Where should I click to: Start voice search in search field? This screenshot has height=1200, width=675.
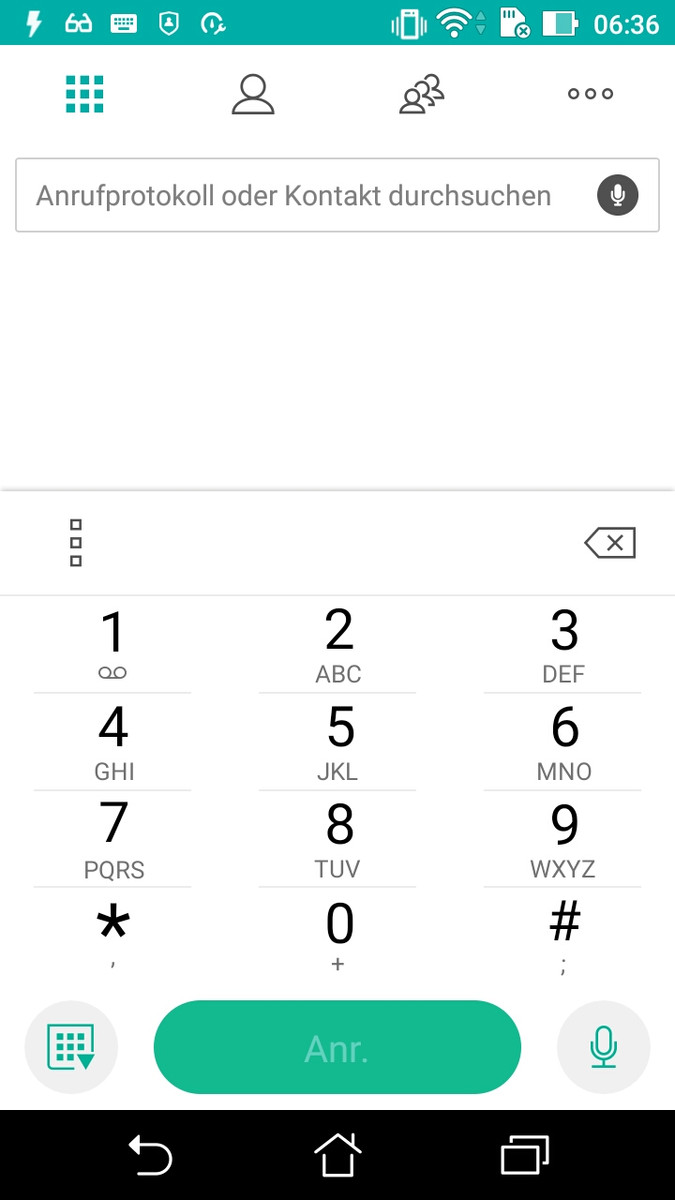pos(618,195)
